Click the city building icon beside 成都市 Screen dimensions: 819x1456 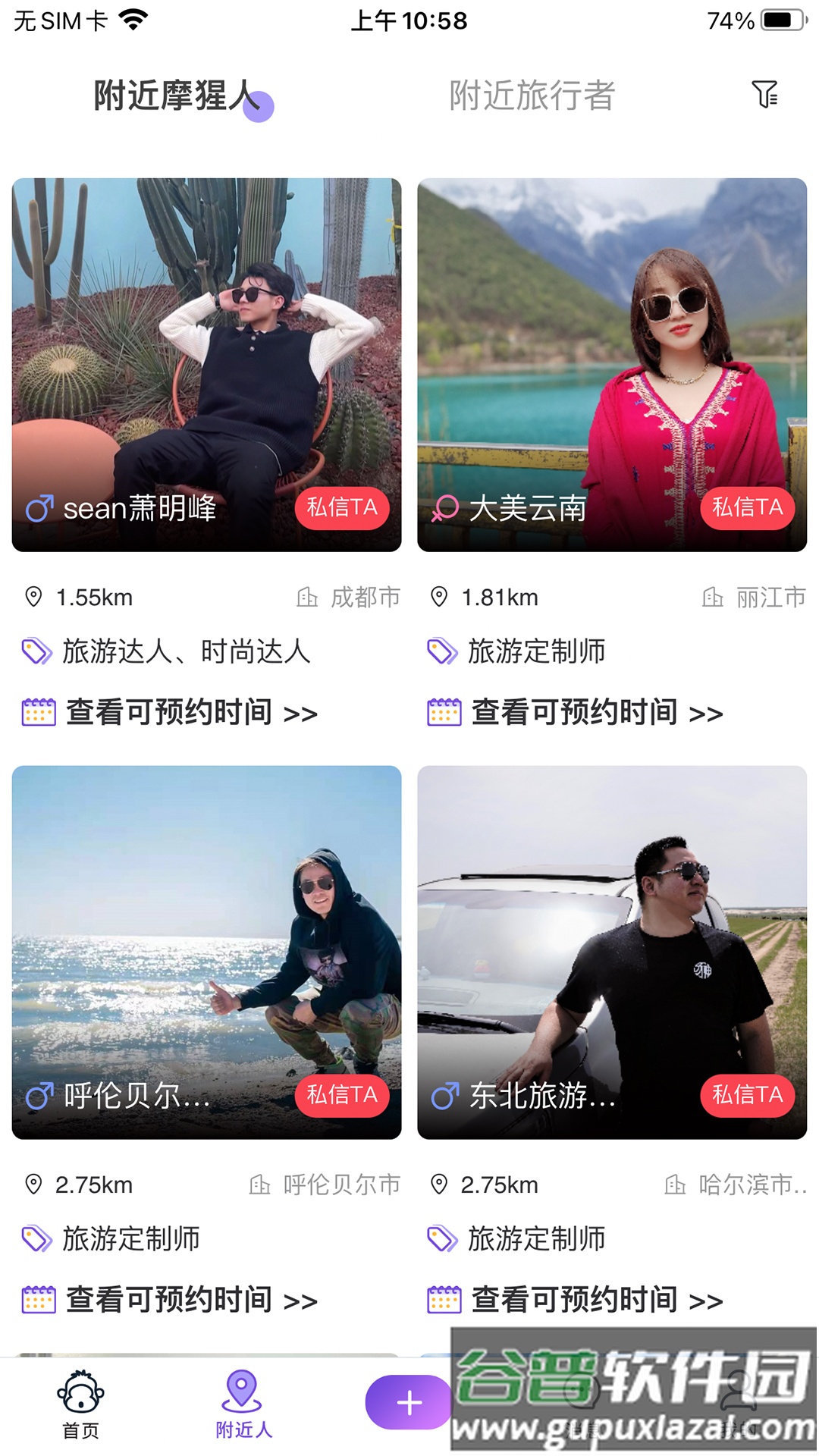pos(308,598)
